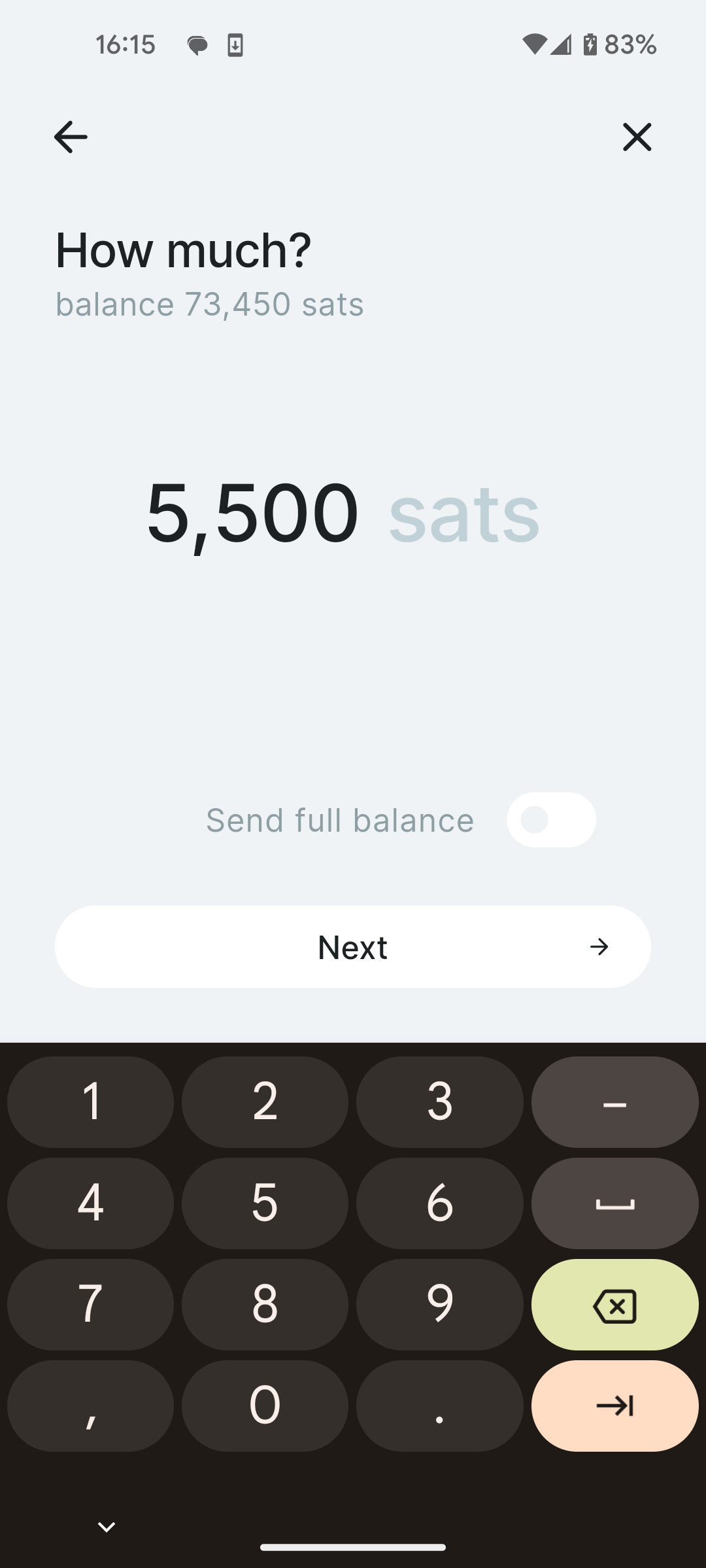Image resolution: width=706 pixels, height=1568 pixels.
Task: Enable the Send full balance switch
Action: pos(551,820)
